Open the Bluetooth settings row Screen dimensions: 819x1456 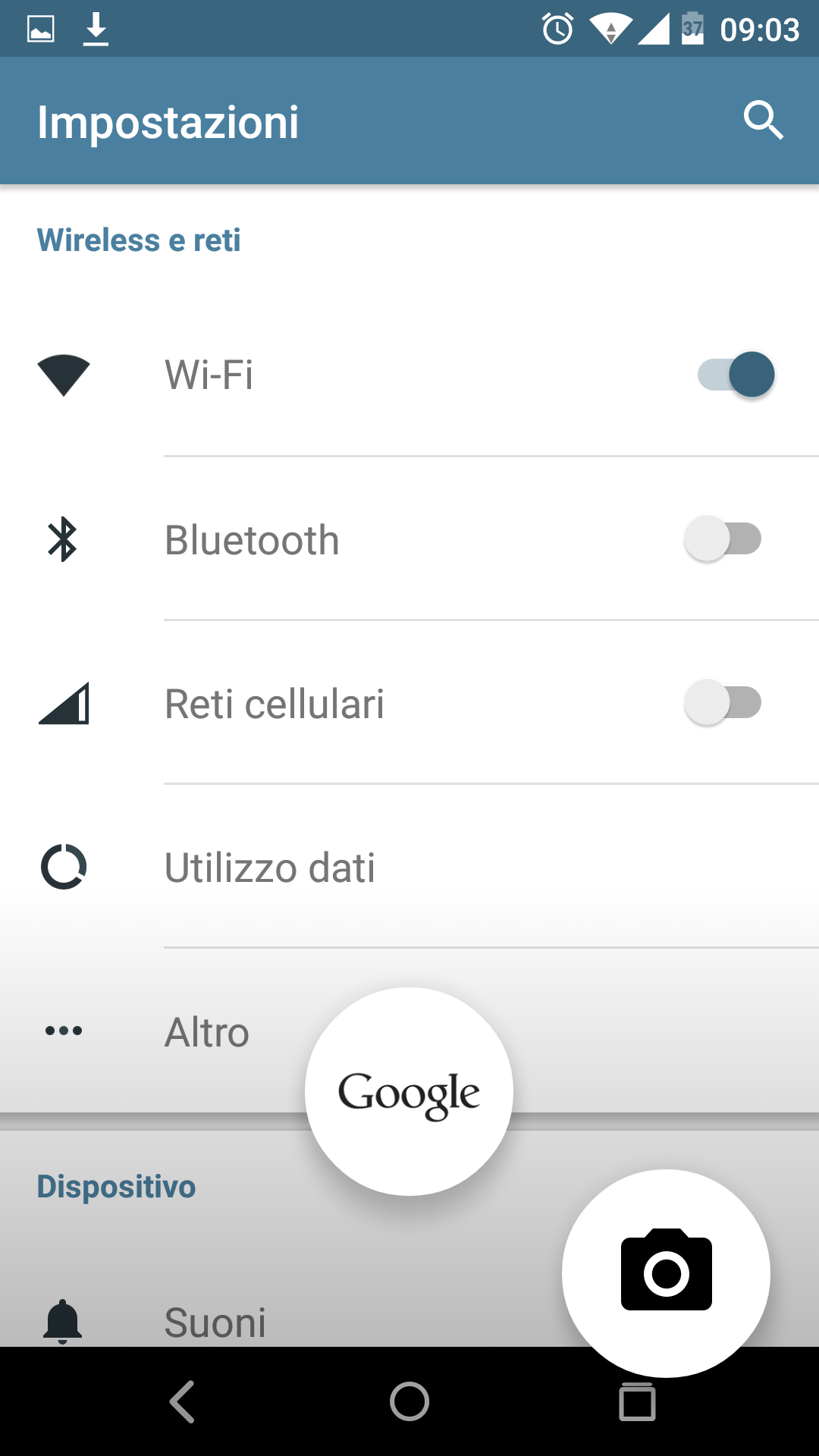409,539
